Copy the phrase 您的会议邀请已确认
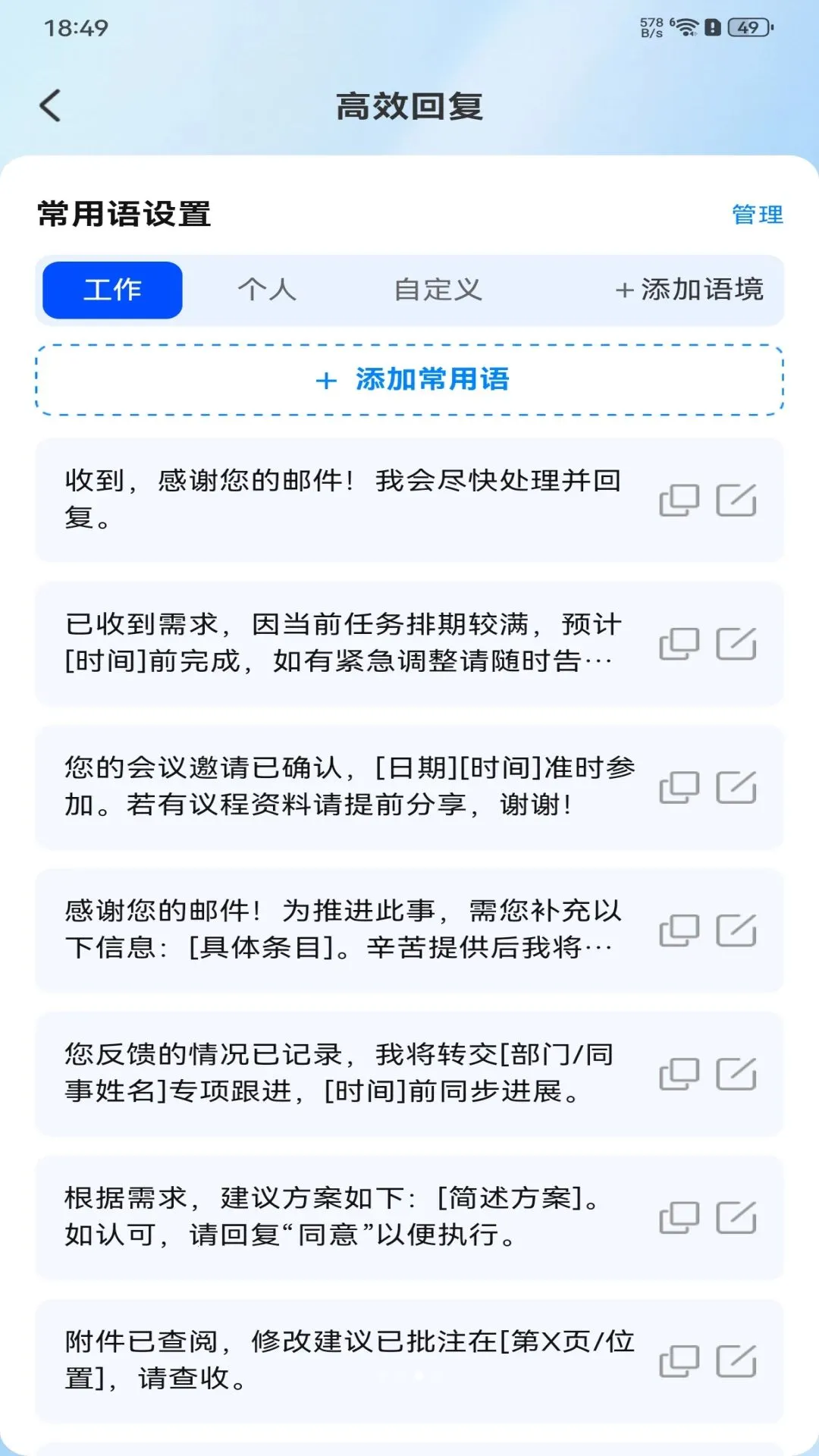819x1456 pixels. 679,786
